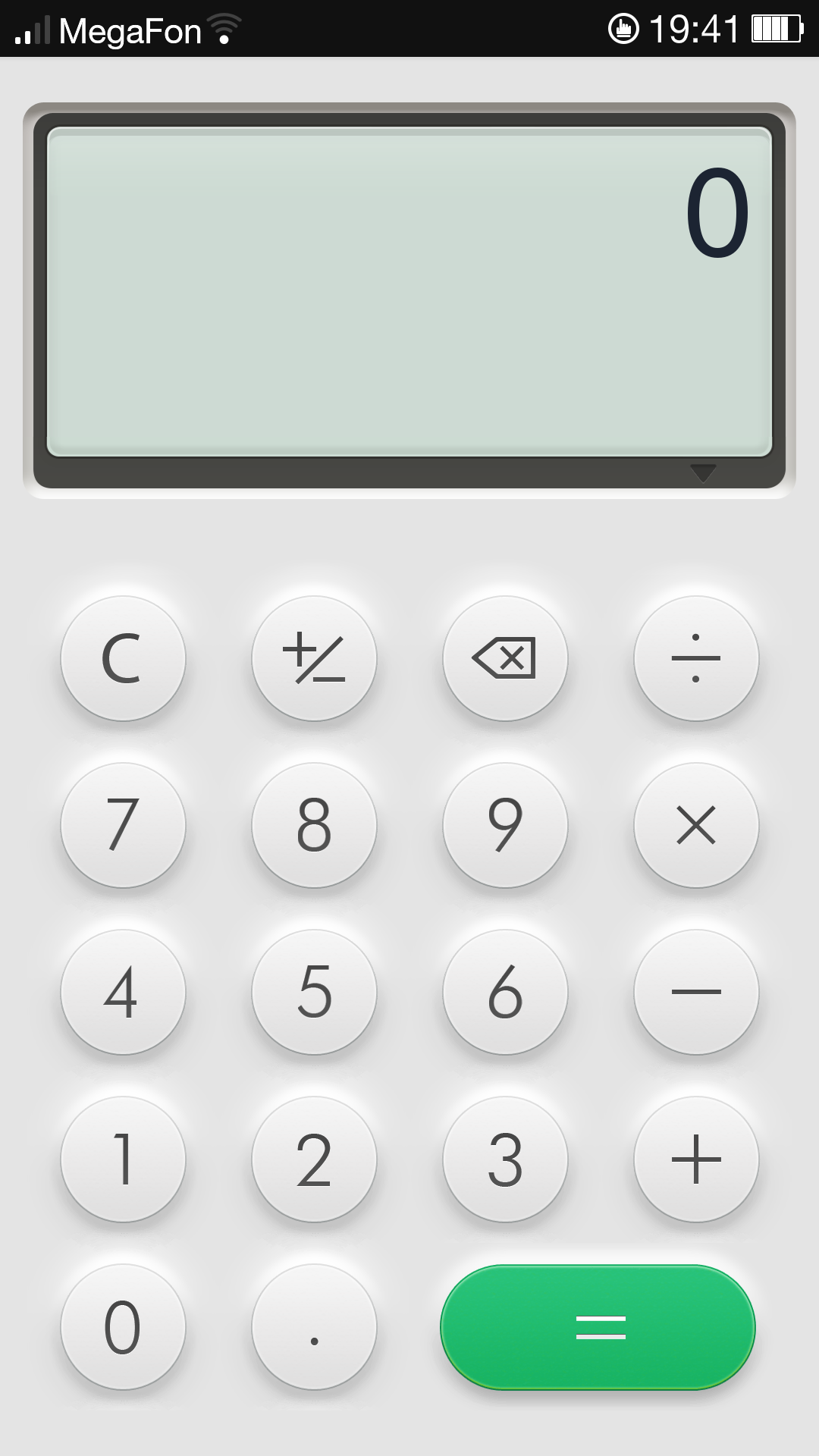Enter the digit 7
The width and height of the screenshot is (819, 1456).
point(123,824)
